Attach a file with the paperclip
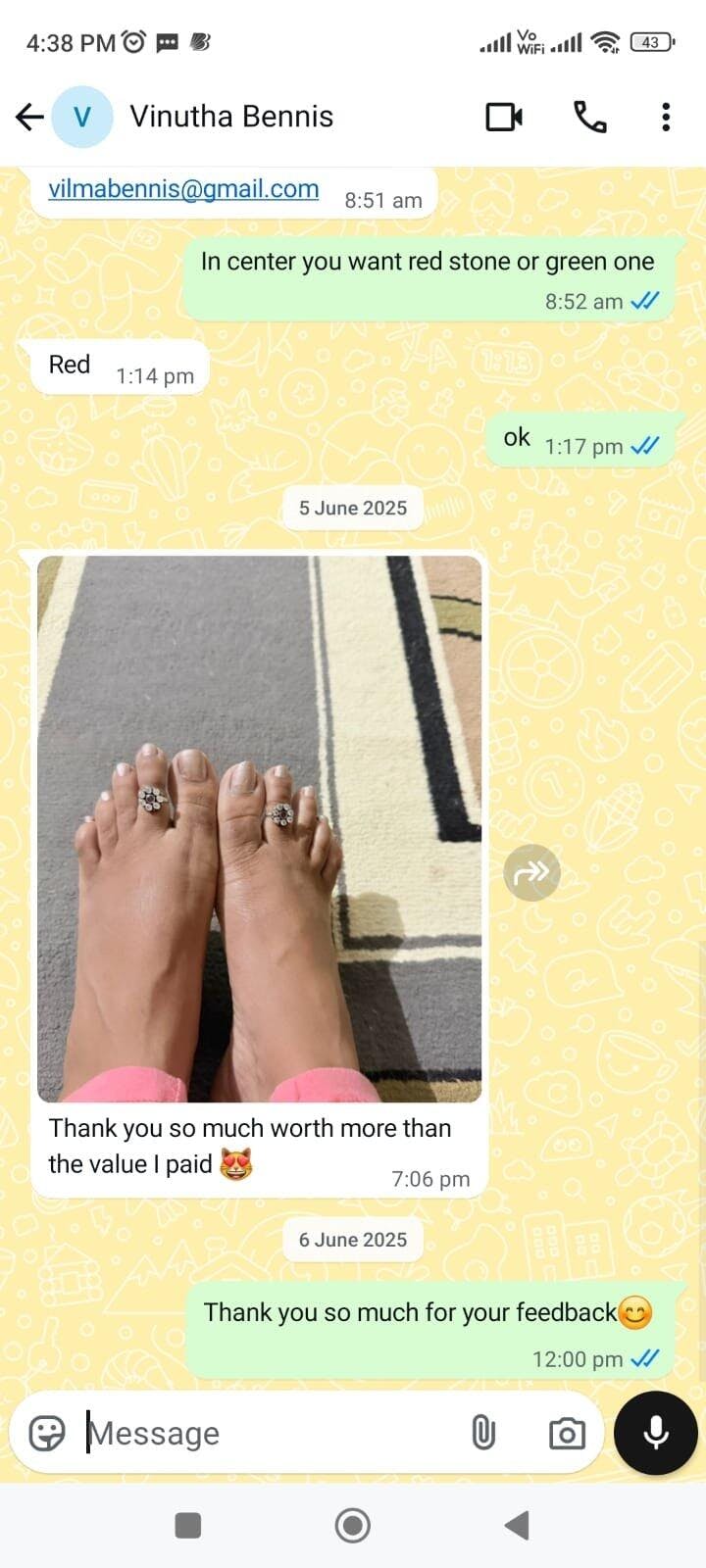Screen dimensions: 706x1568 [x=483, y=1433]
